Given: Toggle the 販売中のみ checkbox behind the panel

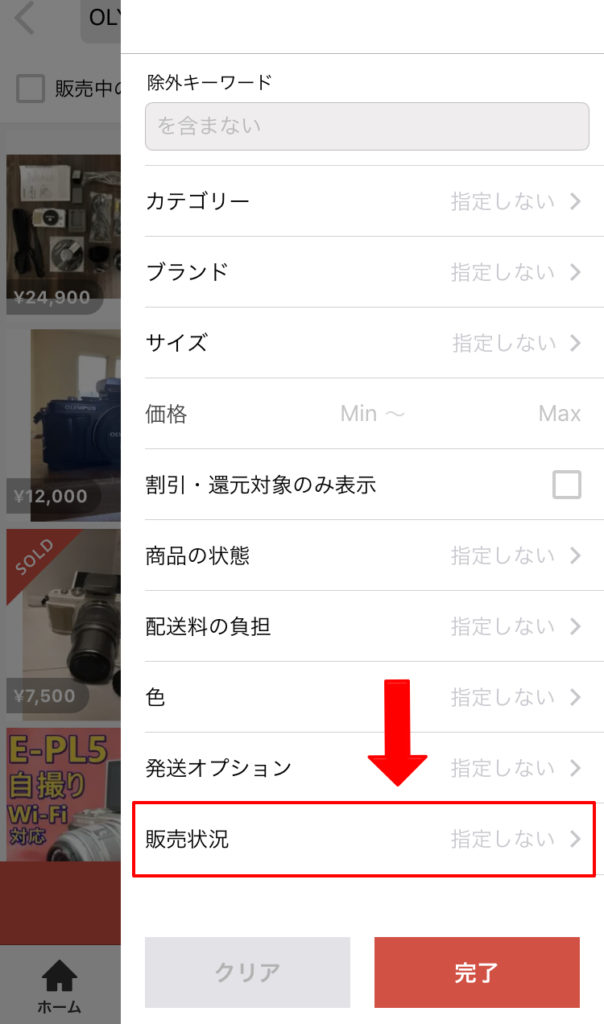Looking at the screenshot, I should point(31,89).
